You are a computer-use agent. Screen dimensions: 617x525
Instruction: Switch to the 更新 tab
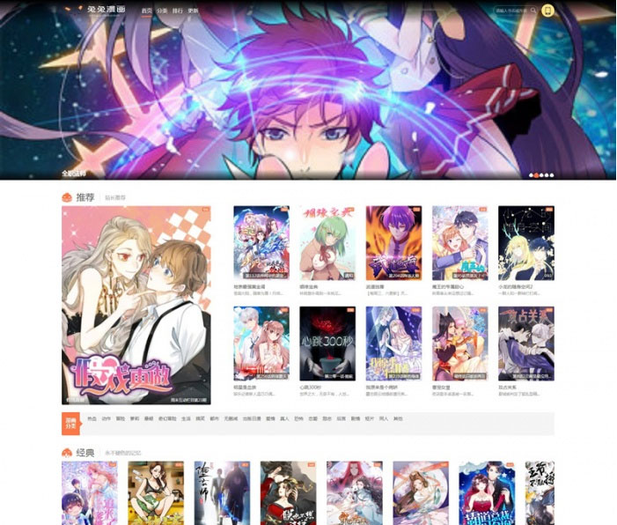(x=193, y=11)
